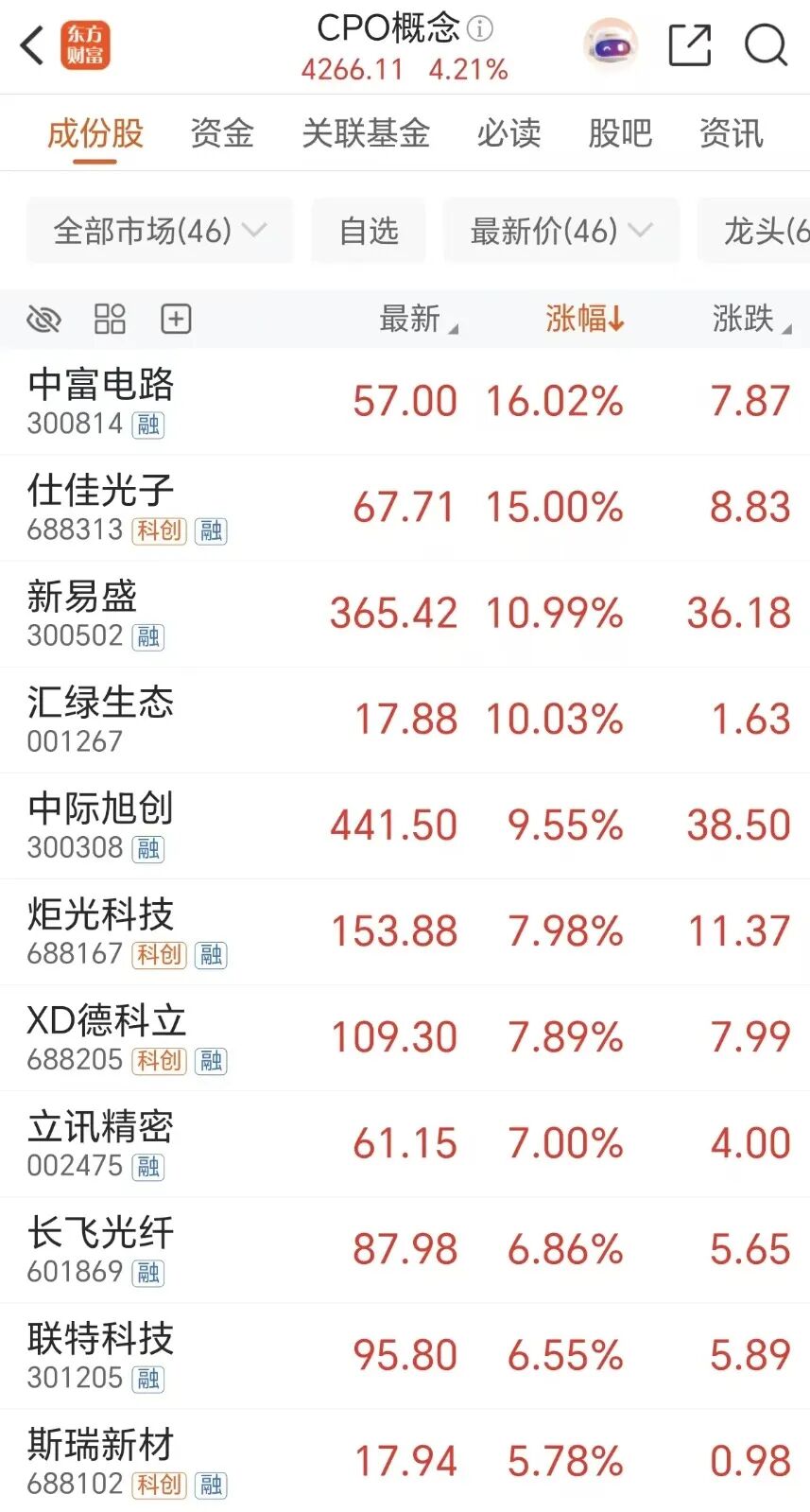Show info about CPO概念
The width and height of the screenshot is (810, 1512).
click(x=480, y=28)
